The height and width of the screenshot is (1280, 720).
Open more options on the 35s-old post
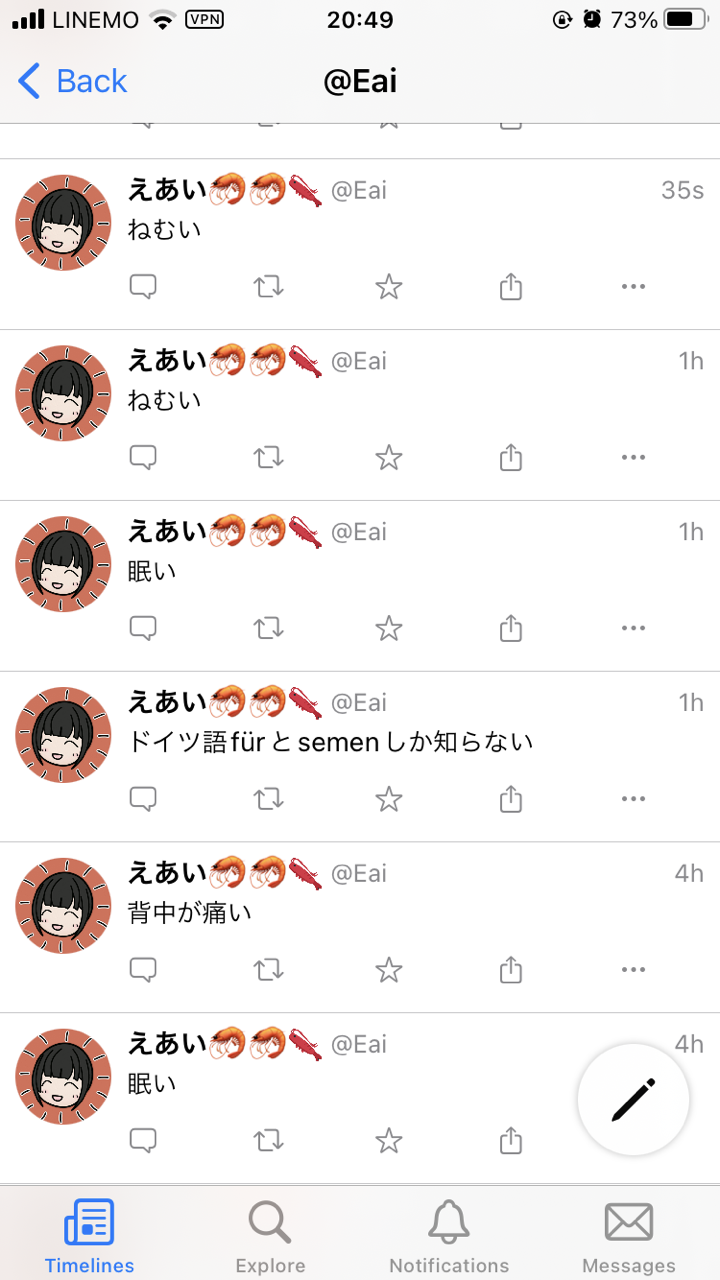[x=633, y=287]
